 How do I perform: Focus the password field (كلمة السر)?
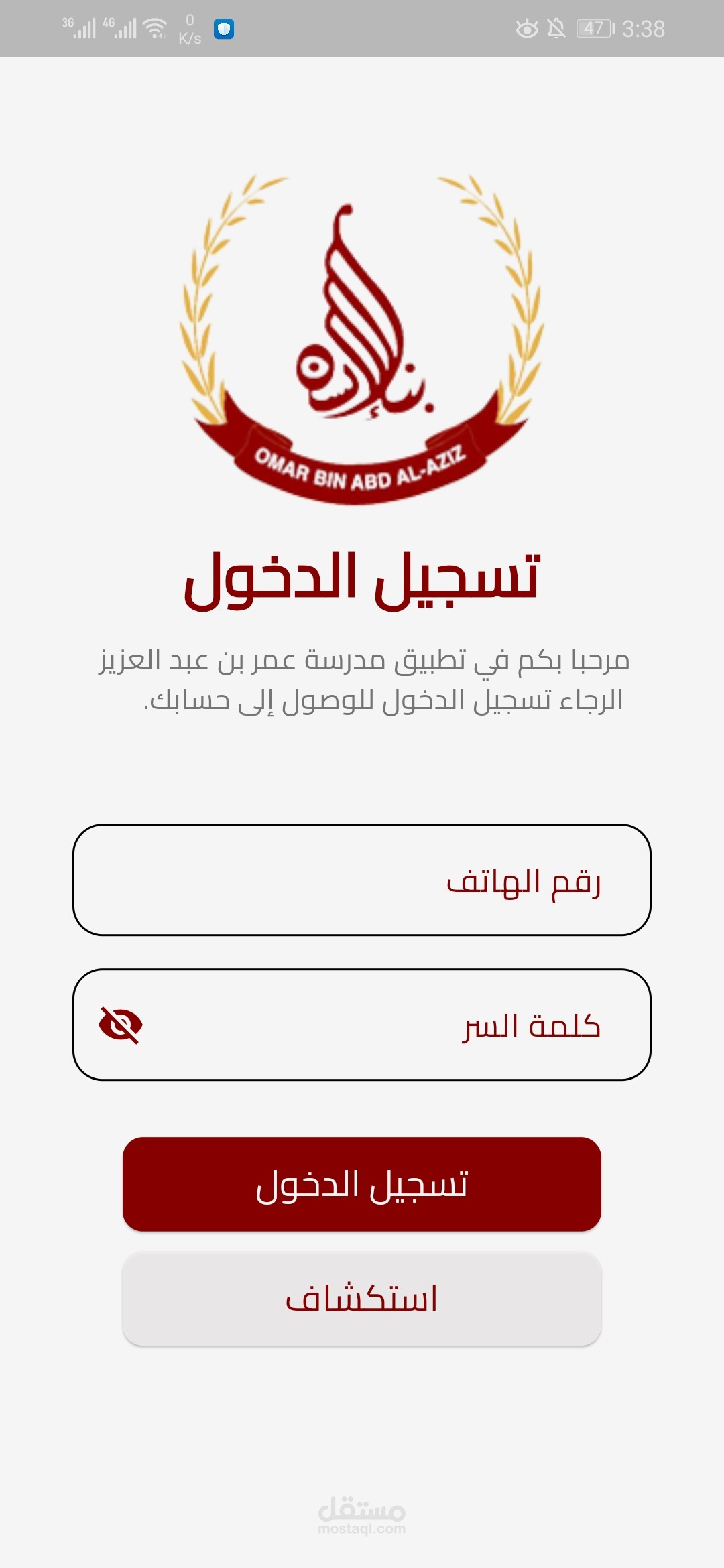click(x=362, y=1025)
